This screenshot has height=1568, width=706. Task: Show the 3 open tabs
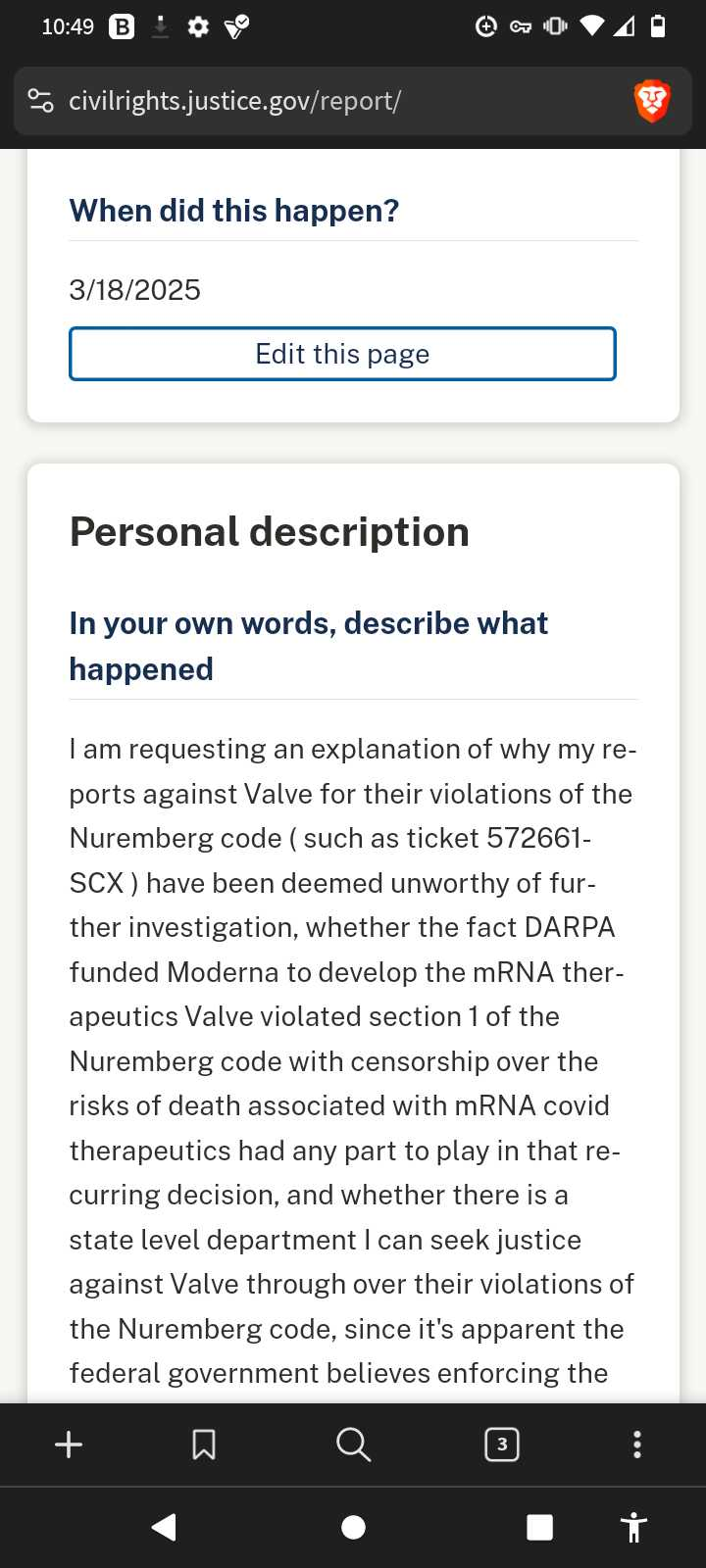[x=502, y=1445]
